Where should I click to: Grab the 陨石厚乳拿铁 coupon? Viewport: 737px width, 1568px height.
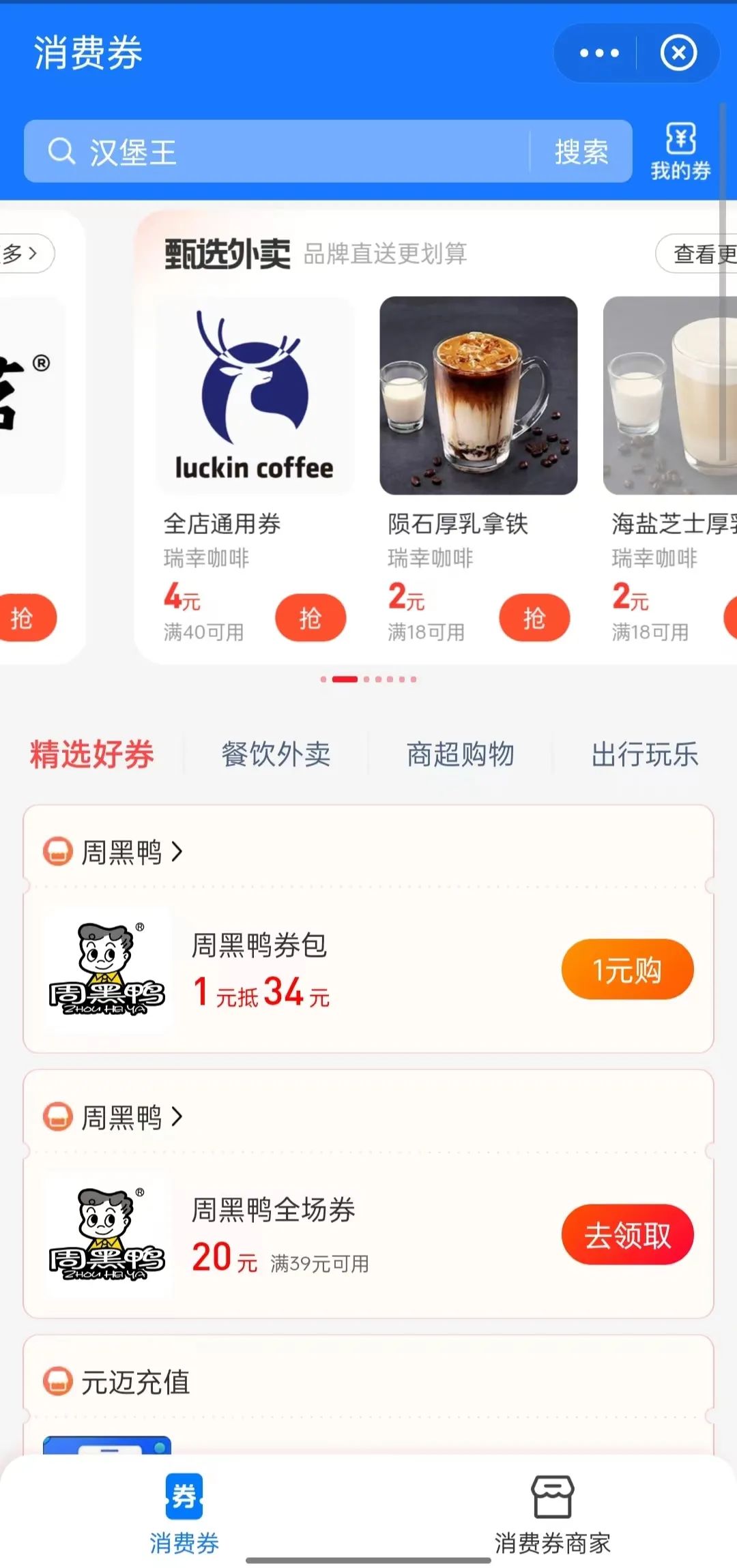coord(534,618)
